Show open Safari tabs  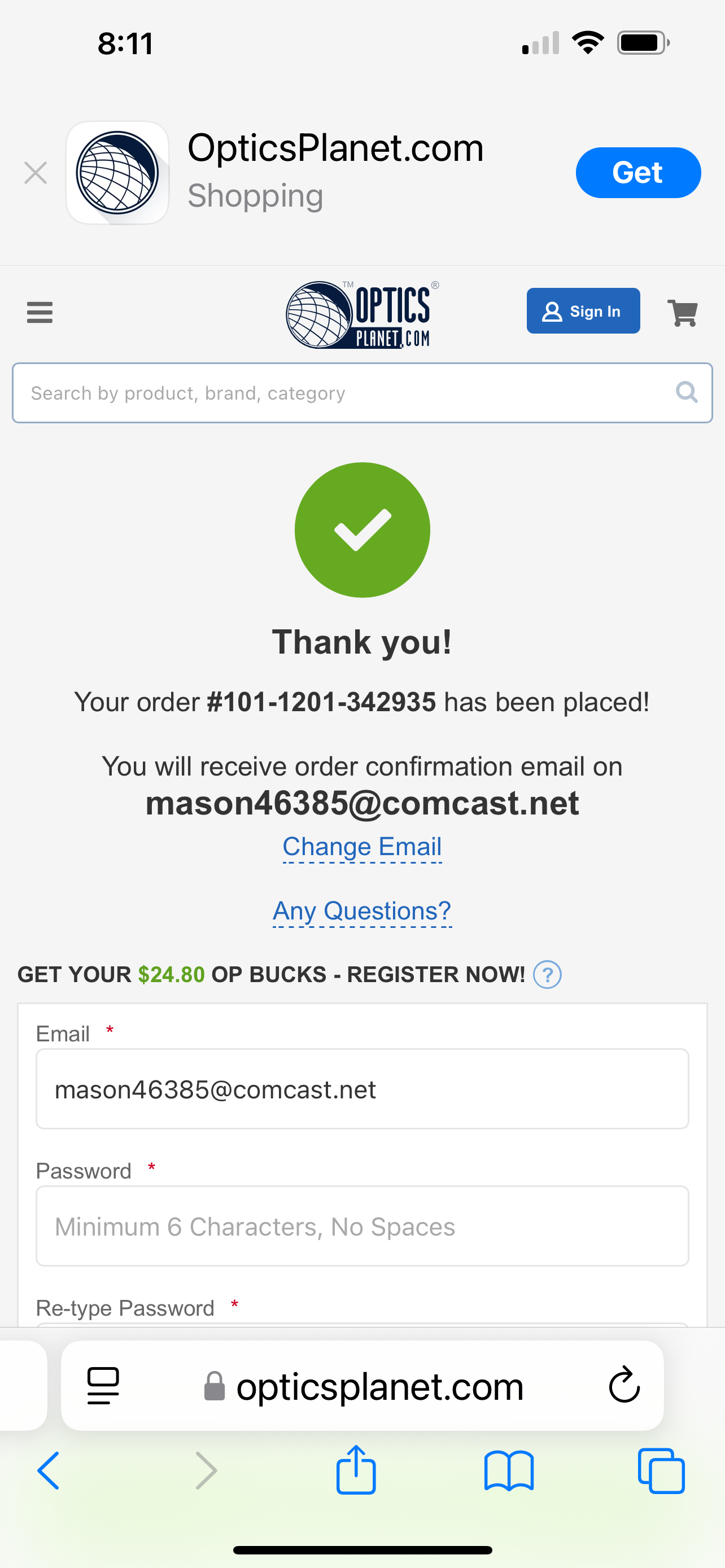661,1470
